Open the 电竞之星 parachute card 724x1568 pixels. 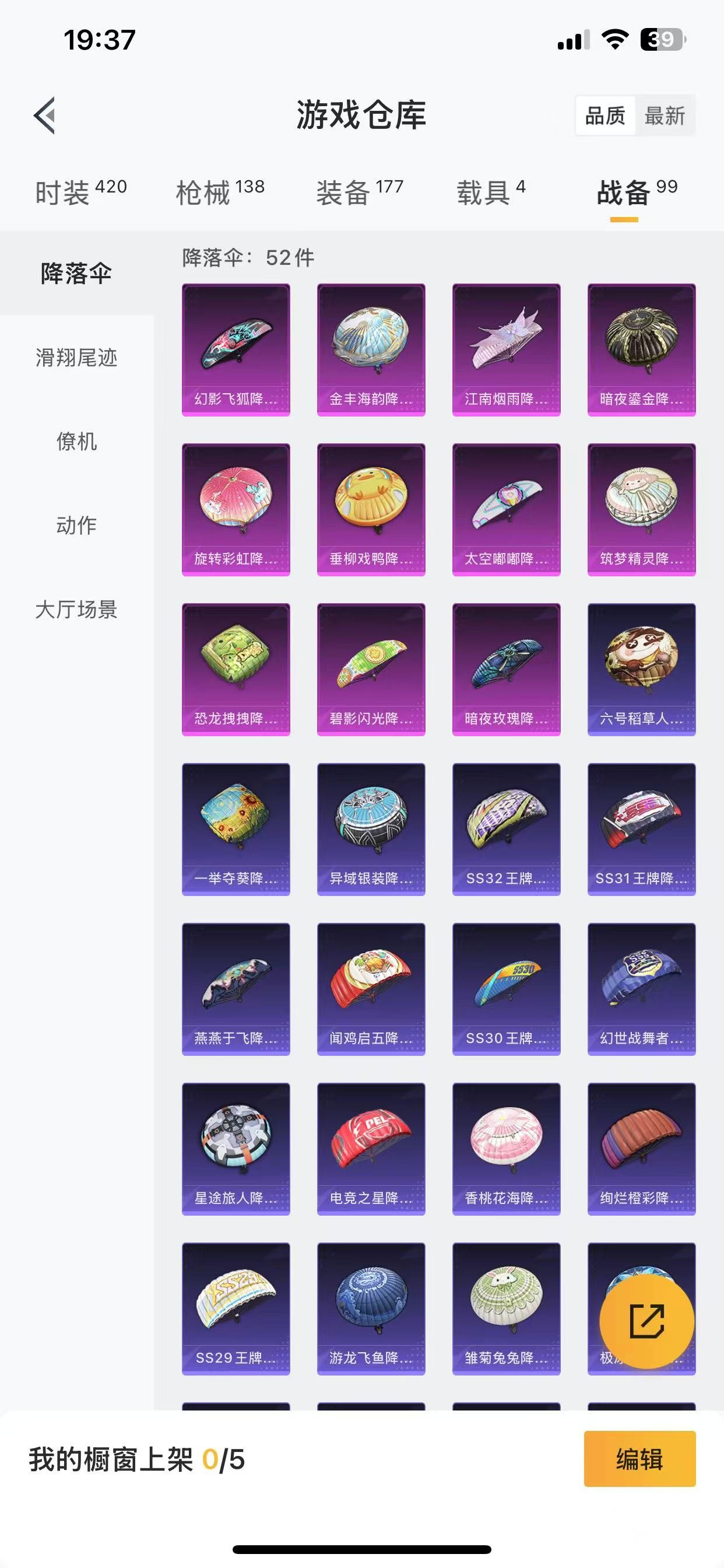click(371, 1149)
